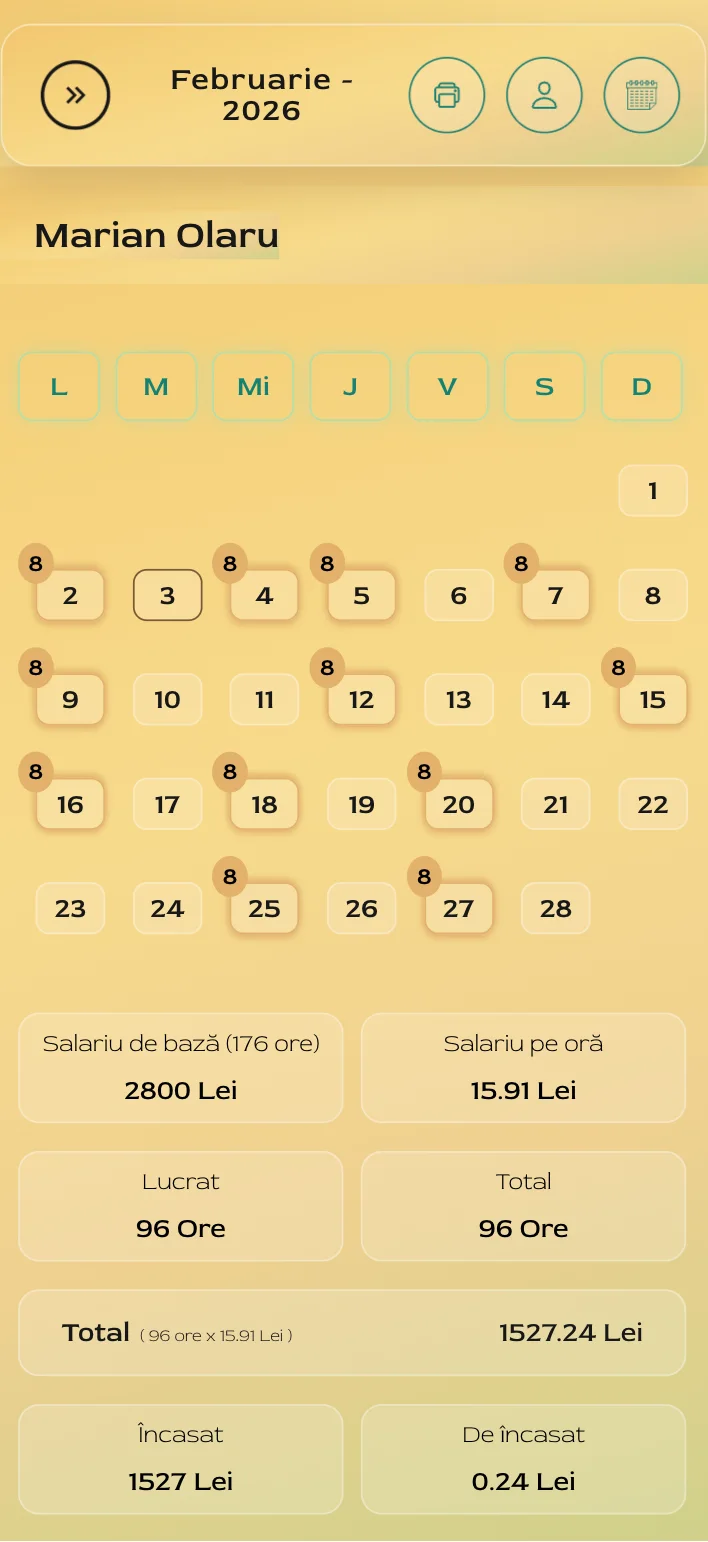Open day 27 with 8 hours

(459, 908)
